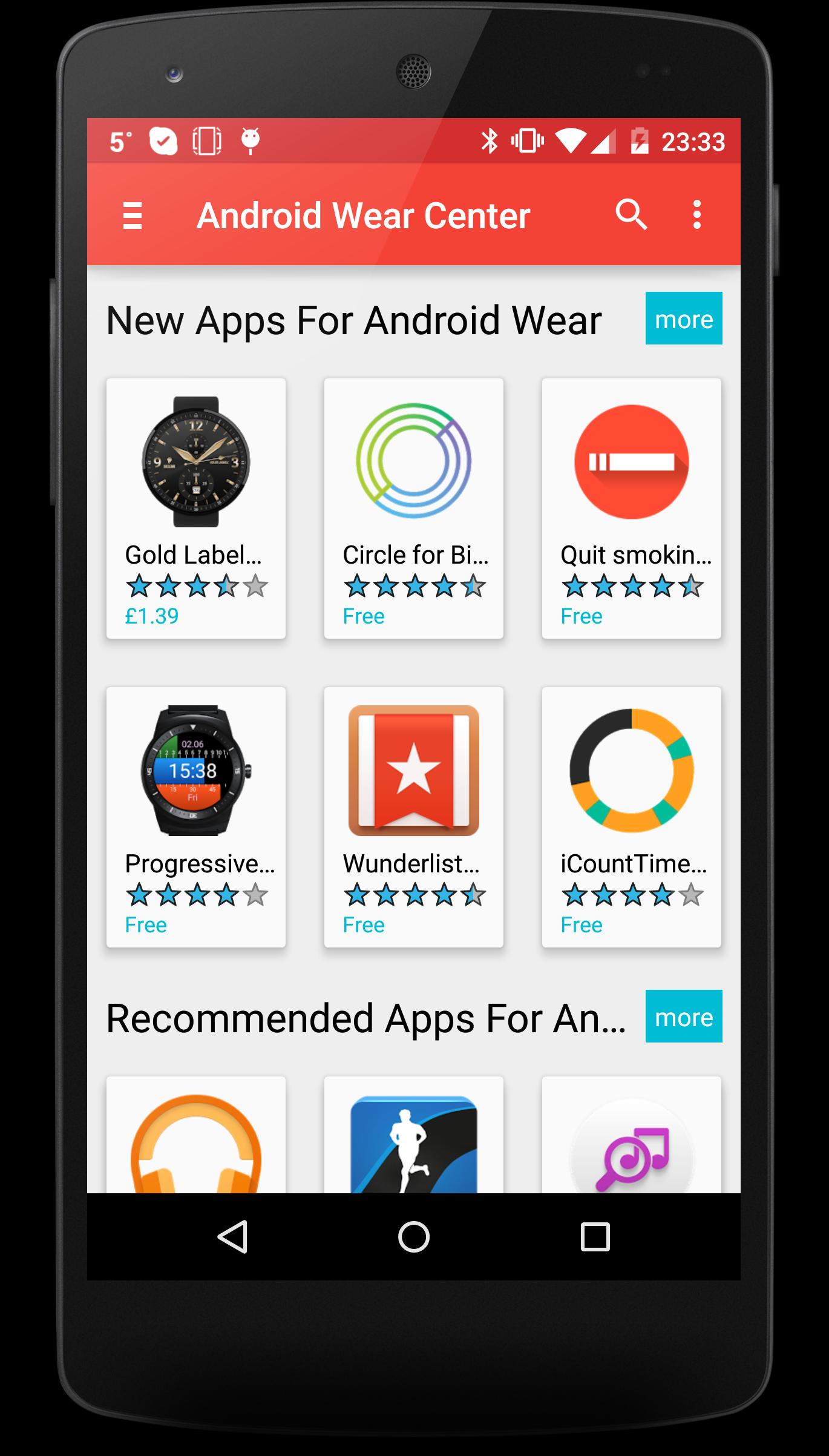The width and height of the screenshot is (829, 1456).
Task: Open the overflow options menu
Action: pos(697,214)
